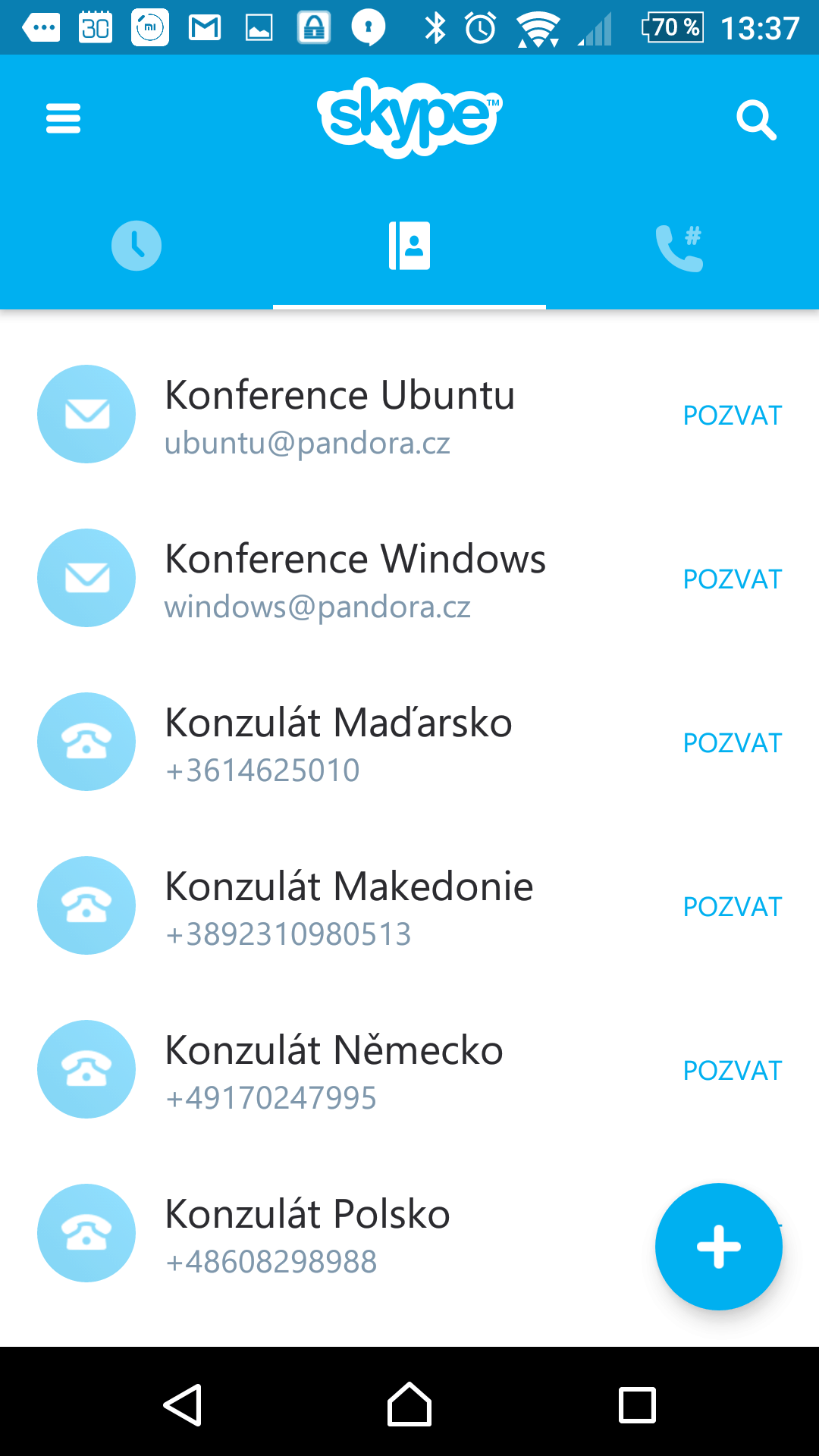Tap POZVAT next to Konzulát Německo
Viewport: 819px width, 1456px height.
732,1071
